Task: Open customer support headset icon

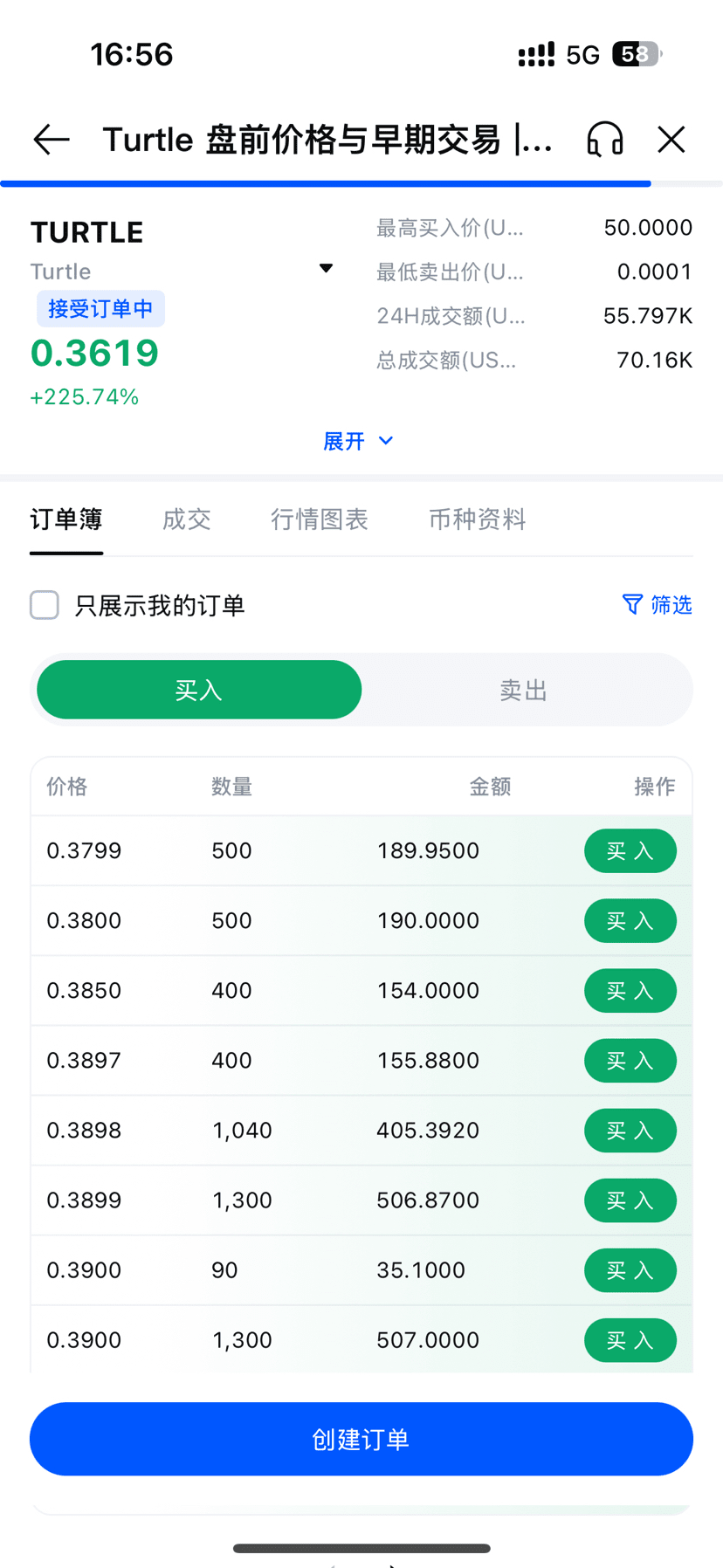Action: click(x=604, y=140)
